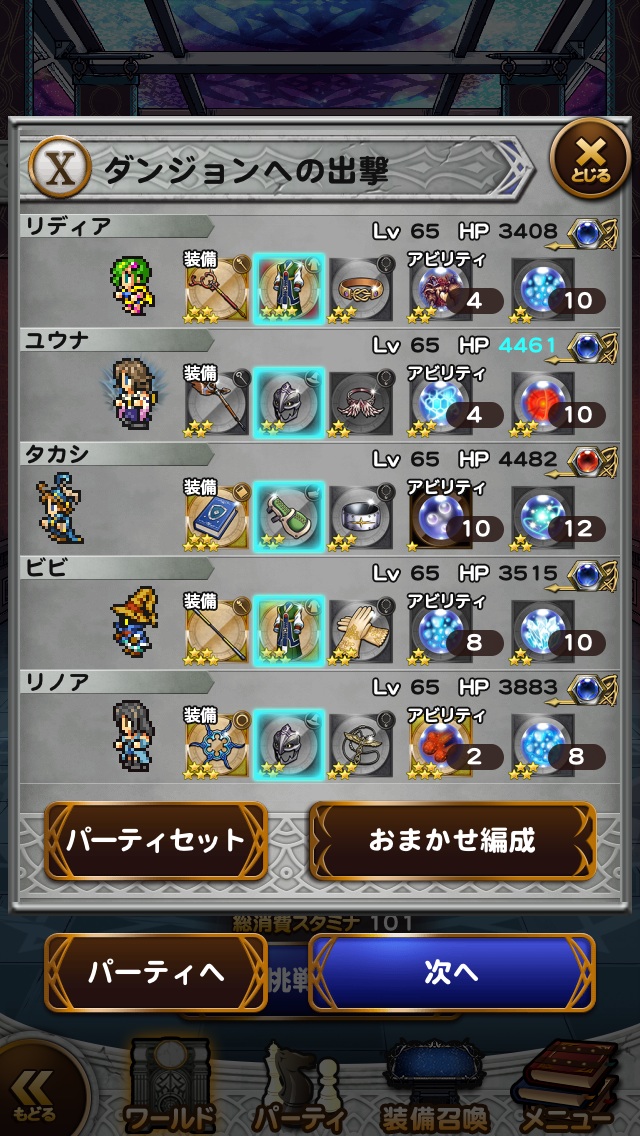Go to パーティへ party screen
The height and width of the screenshot is (1136, 640).
pyautogui.click(x=155, y=972)
